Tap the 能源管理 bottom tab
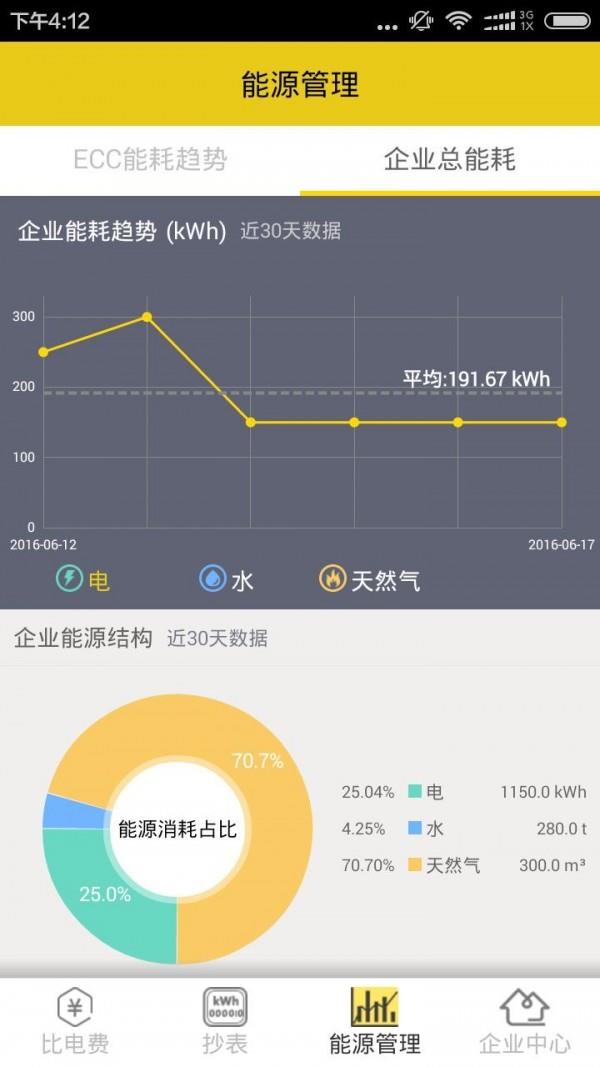The height and width of the screenshot is (1067, 600). click(375, 1022)
